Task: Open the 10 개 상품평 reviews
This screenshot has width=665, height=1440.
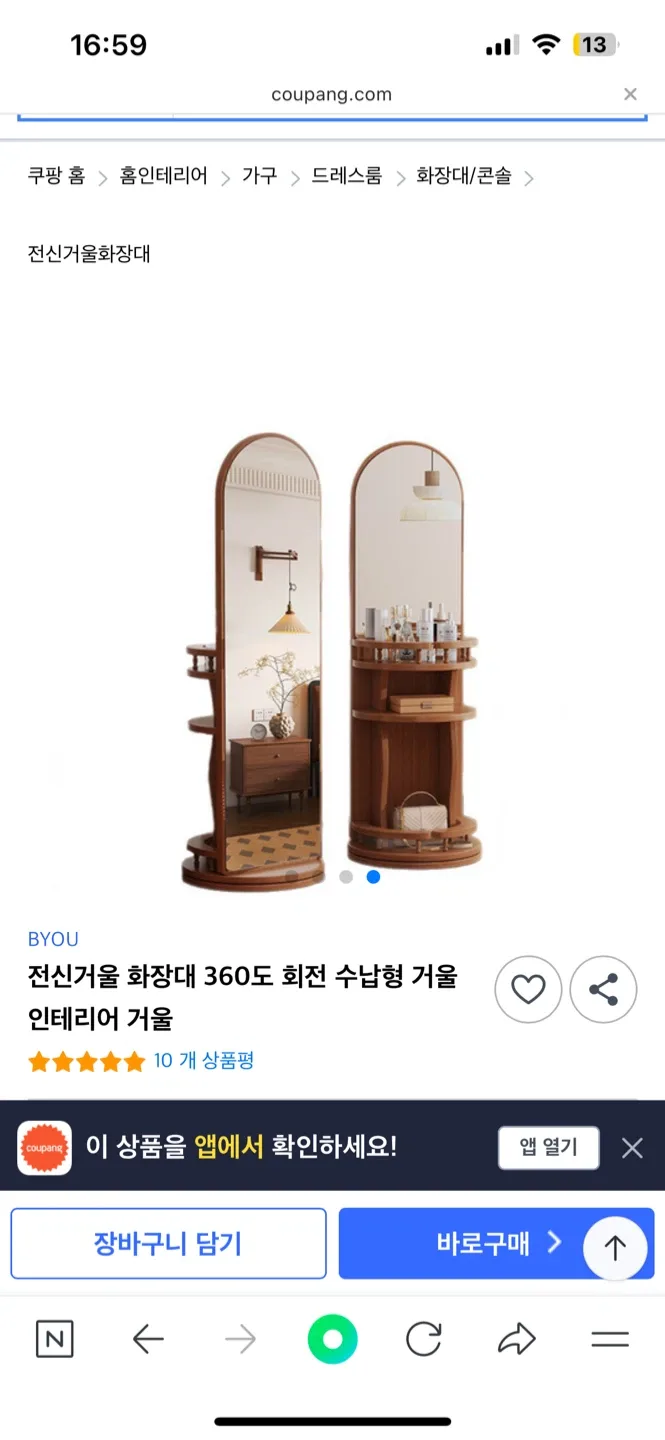Action: coord(203,1061)
